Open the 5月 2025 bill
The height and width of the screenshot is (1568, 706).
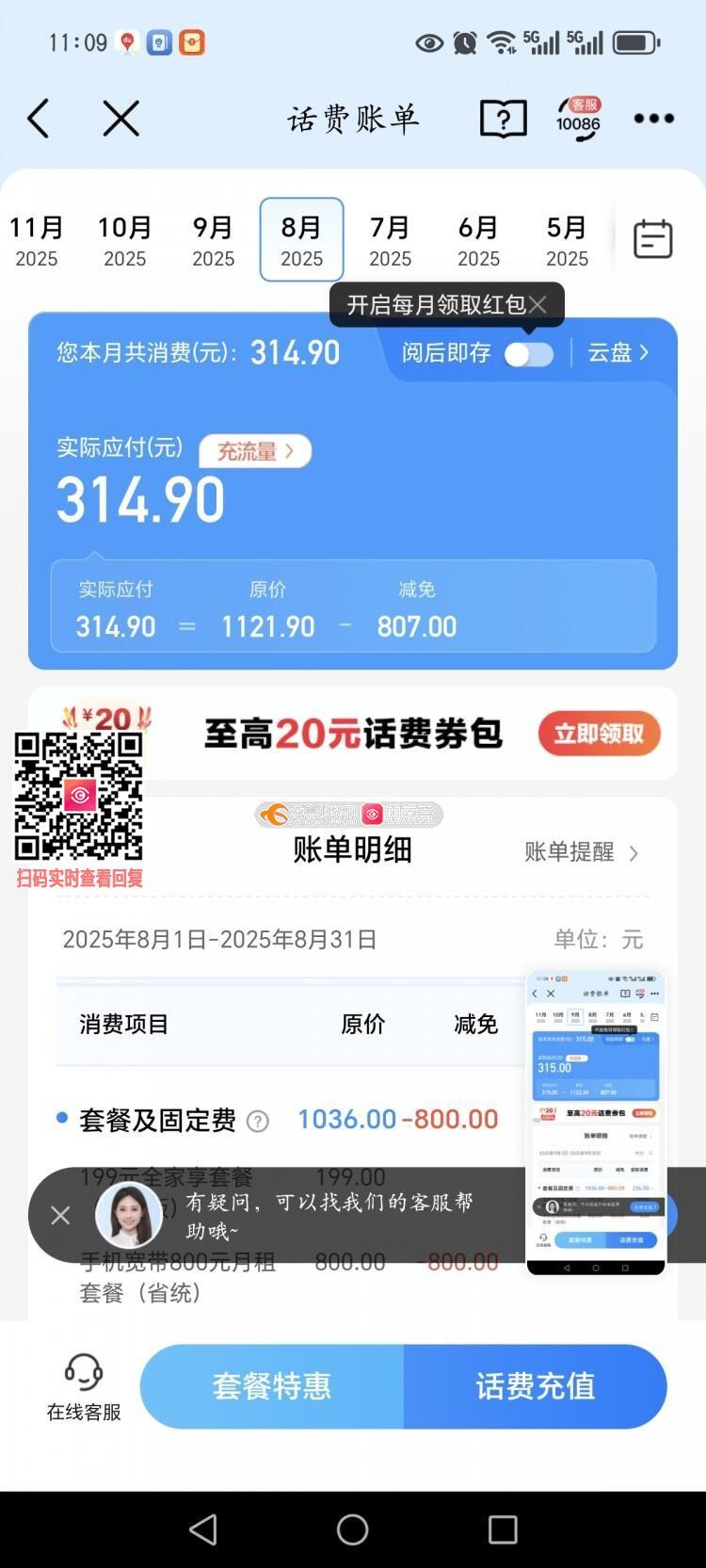[x=567, y=240]
